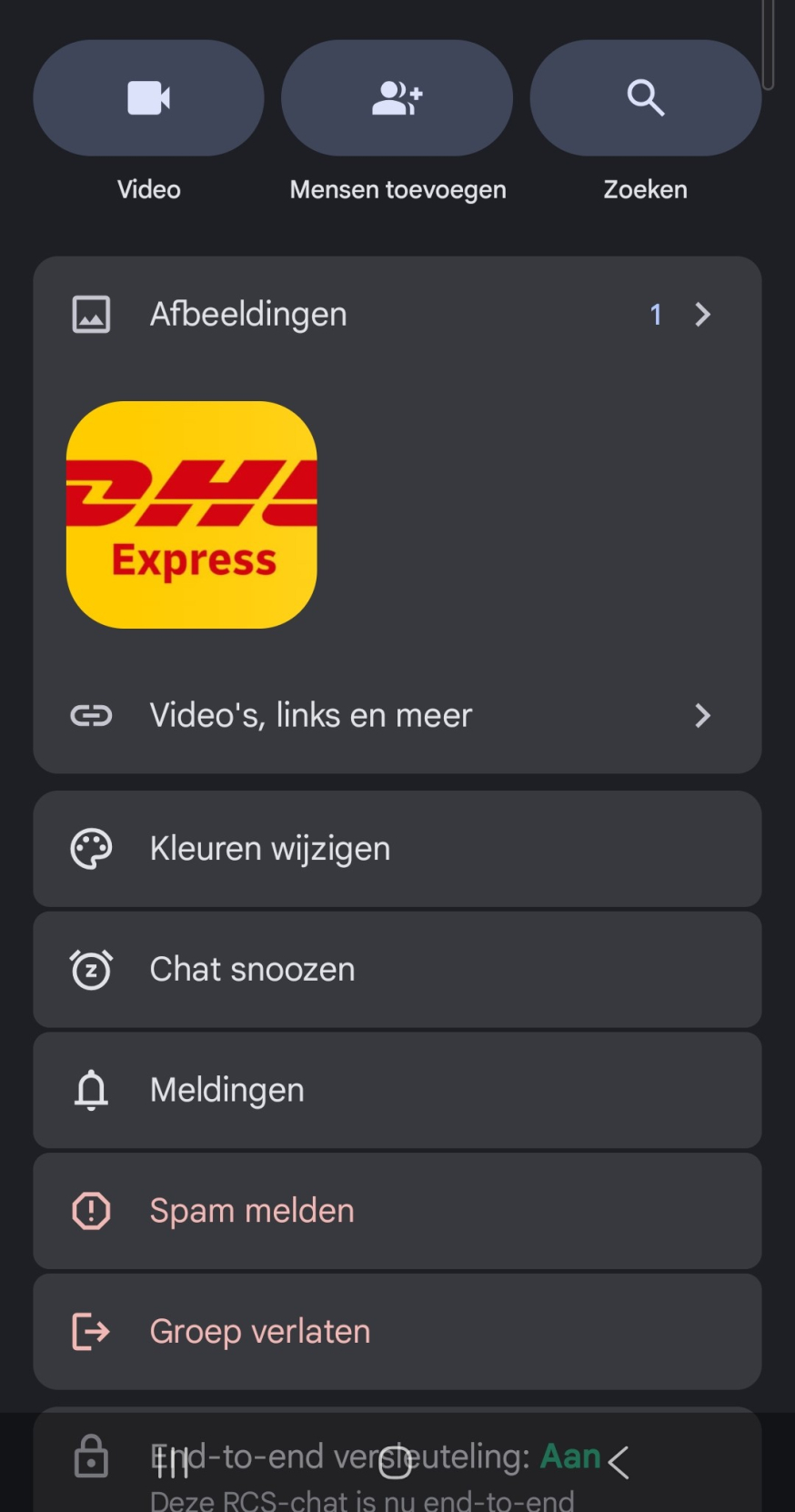Click the snooze alarm icon for Chat snoozen
795x1512 pixels.
click(x=91, y=969)
